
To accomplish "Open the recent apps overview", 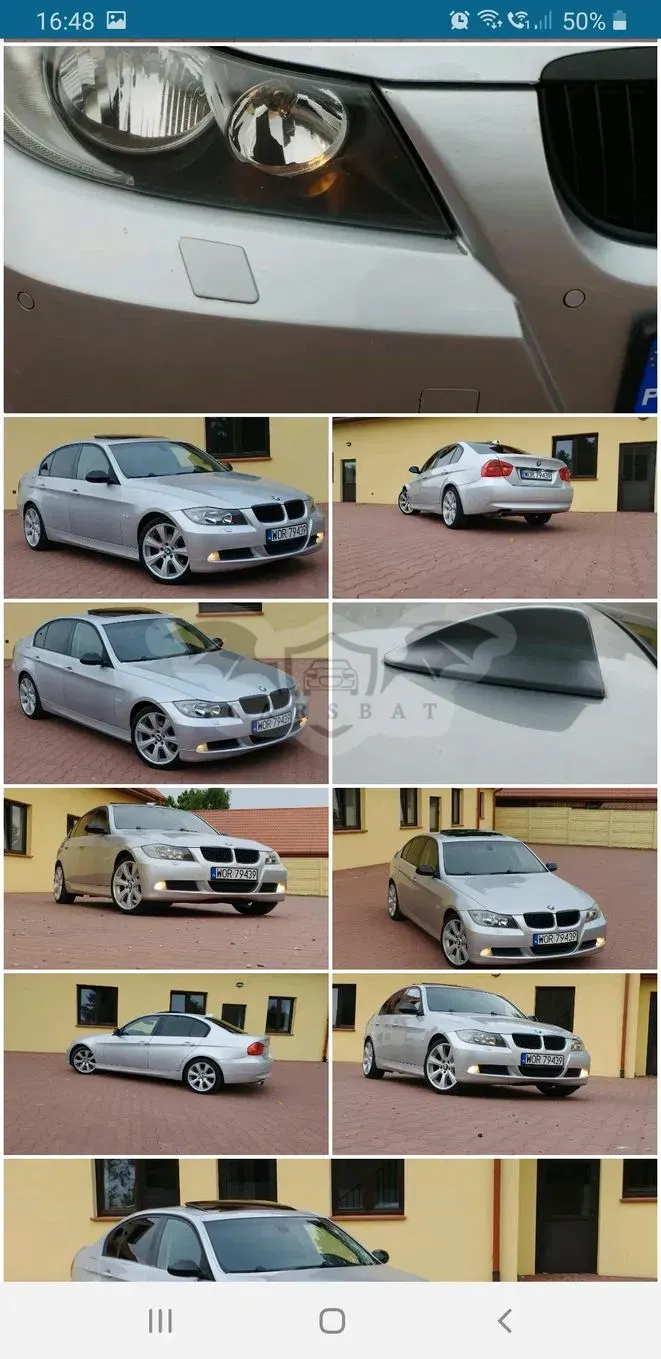I will coord(160,1320).
